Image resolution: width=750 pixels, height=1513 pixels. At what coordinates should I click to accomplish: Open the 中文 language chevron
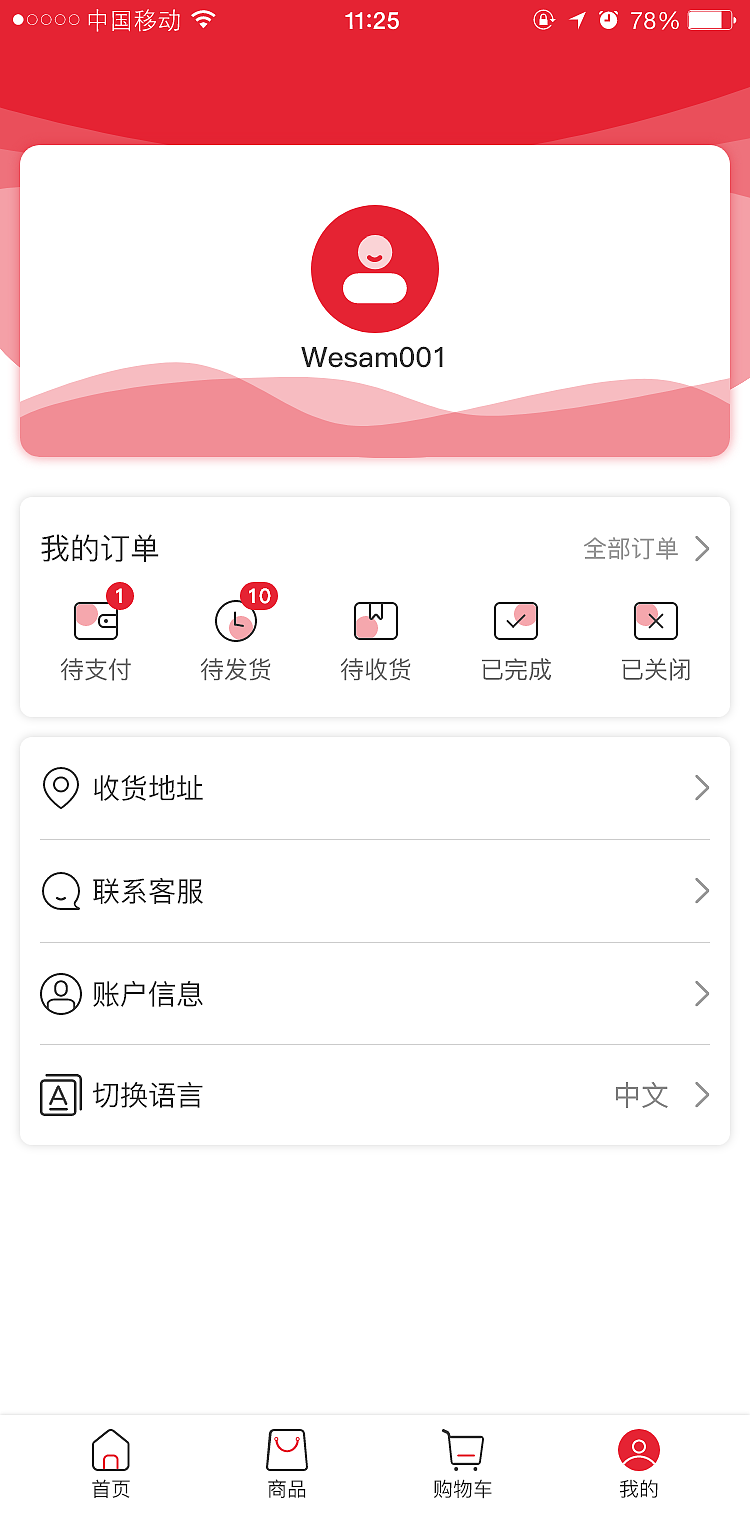click(x=703, y=1094)
